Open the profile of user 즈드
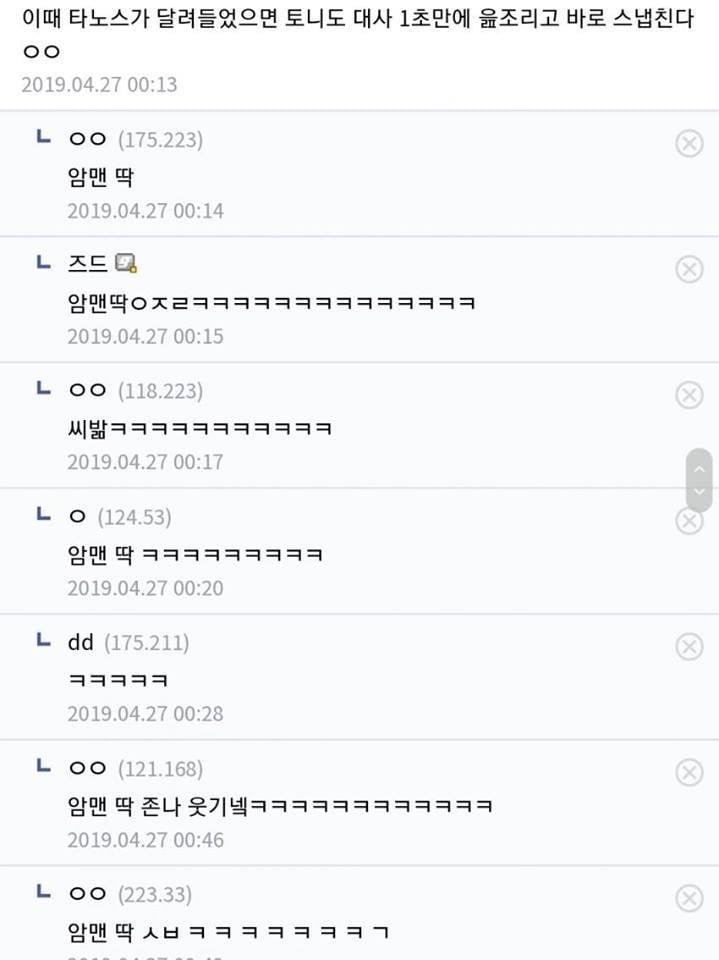 pyautogui.click(x=88, y=265)
